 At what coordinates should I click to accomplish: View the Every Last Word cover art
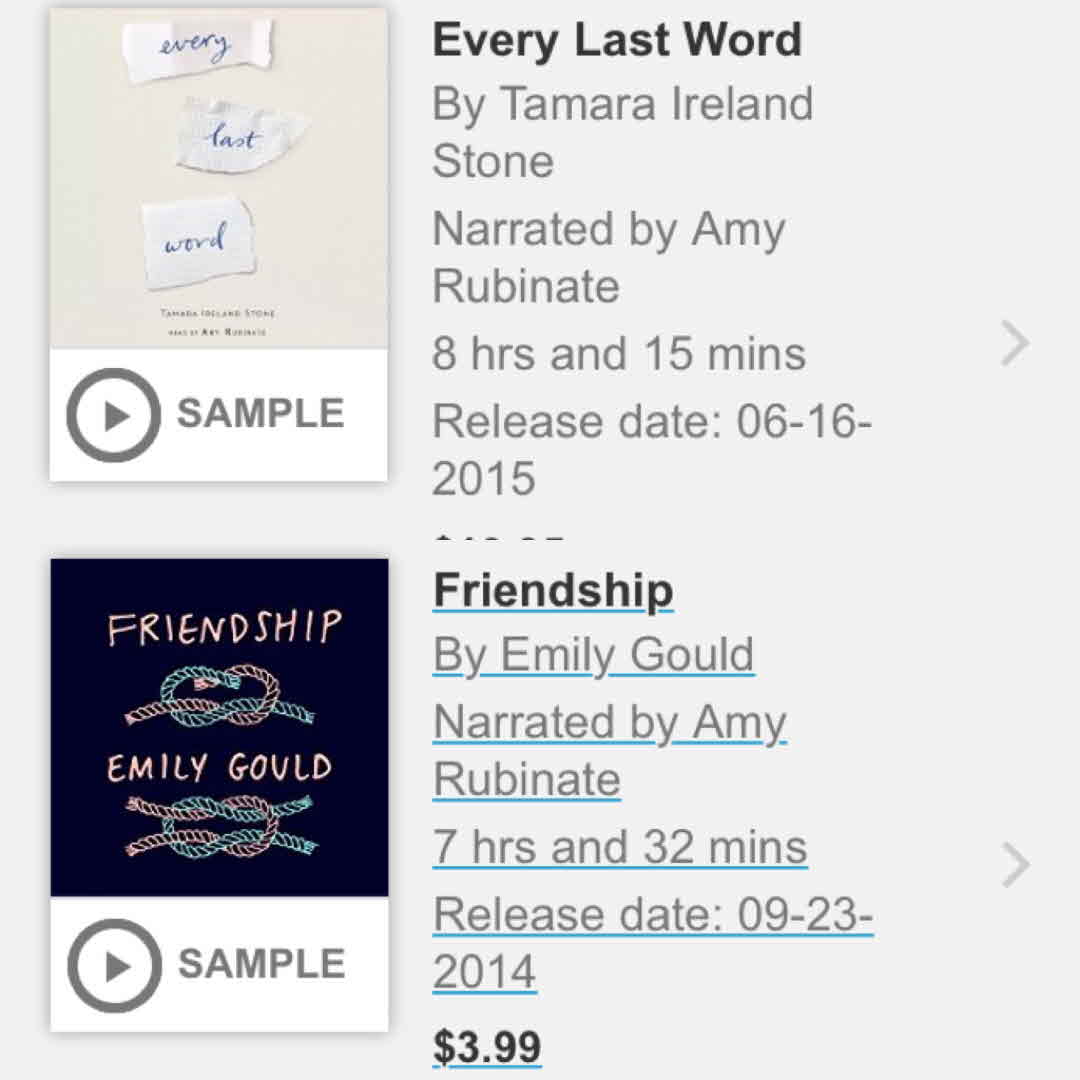pyautogui.click(x=219, y=178)
